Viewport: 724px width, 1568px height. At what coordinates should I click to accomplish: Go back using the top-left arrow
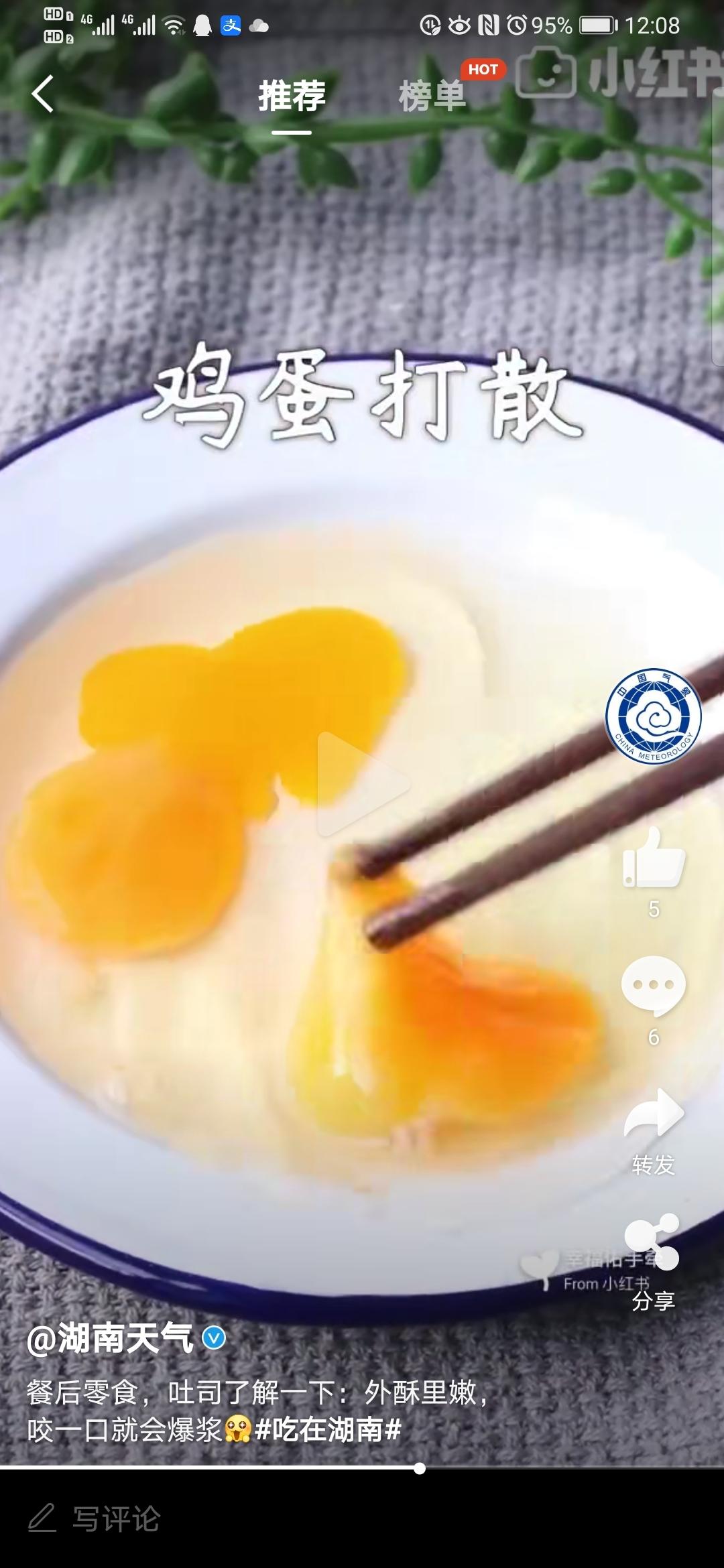43,94
